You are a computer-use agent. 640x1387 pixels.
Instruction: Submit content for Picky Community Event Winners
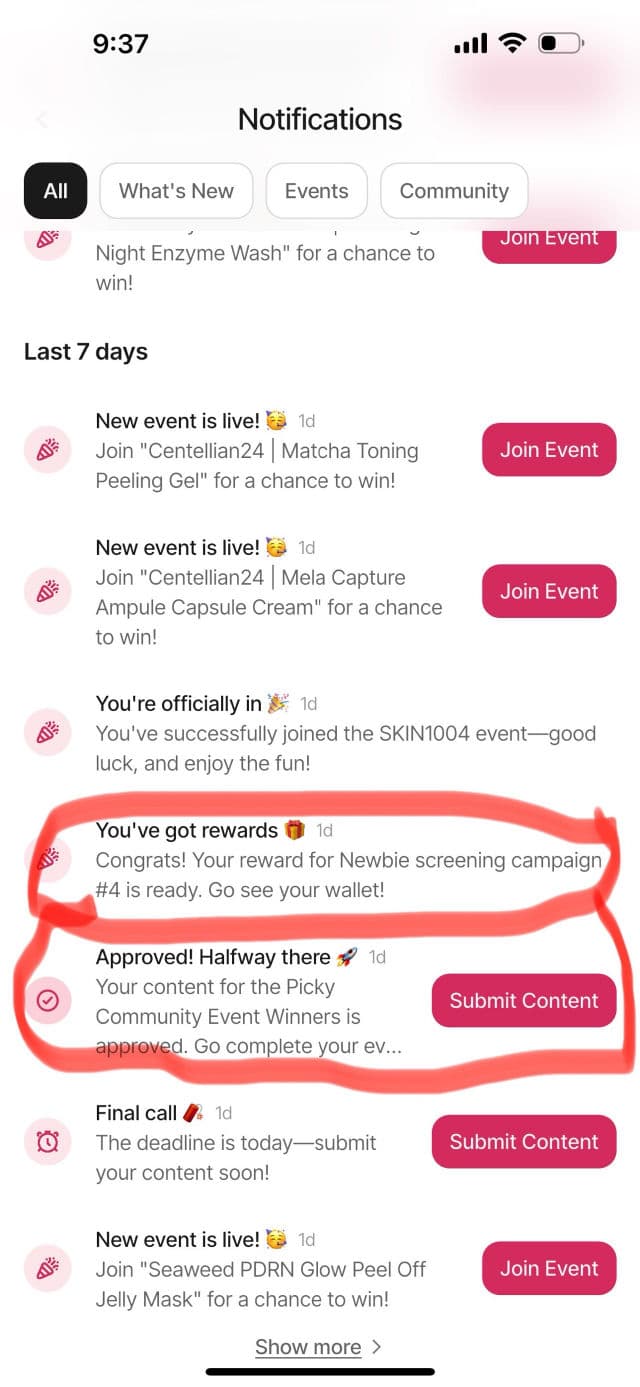pos(524,1001)
